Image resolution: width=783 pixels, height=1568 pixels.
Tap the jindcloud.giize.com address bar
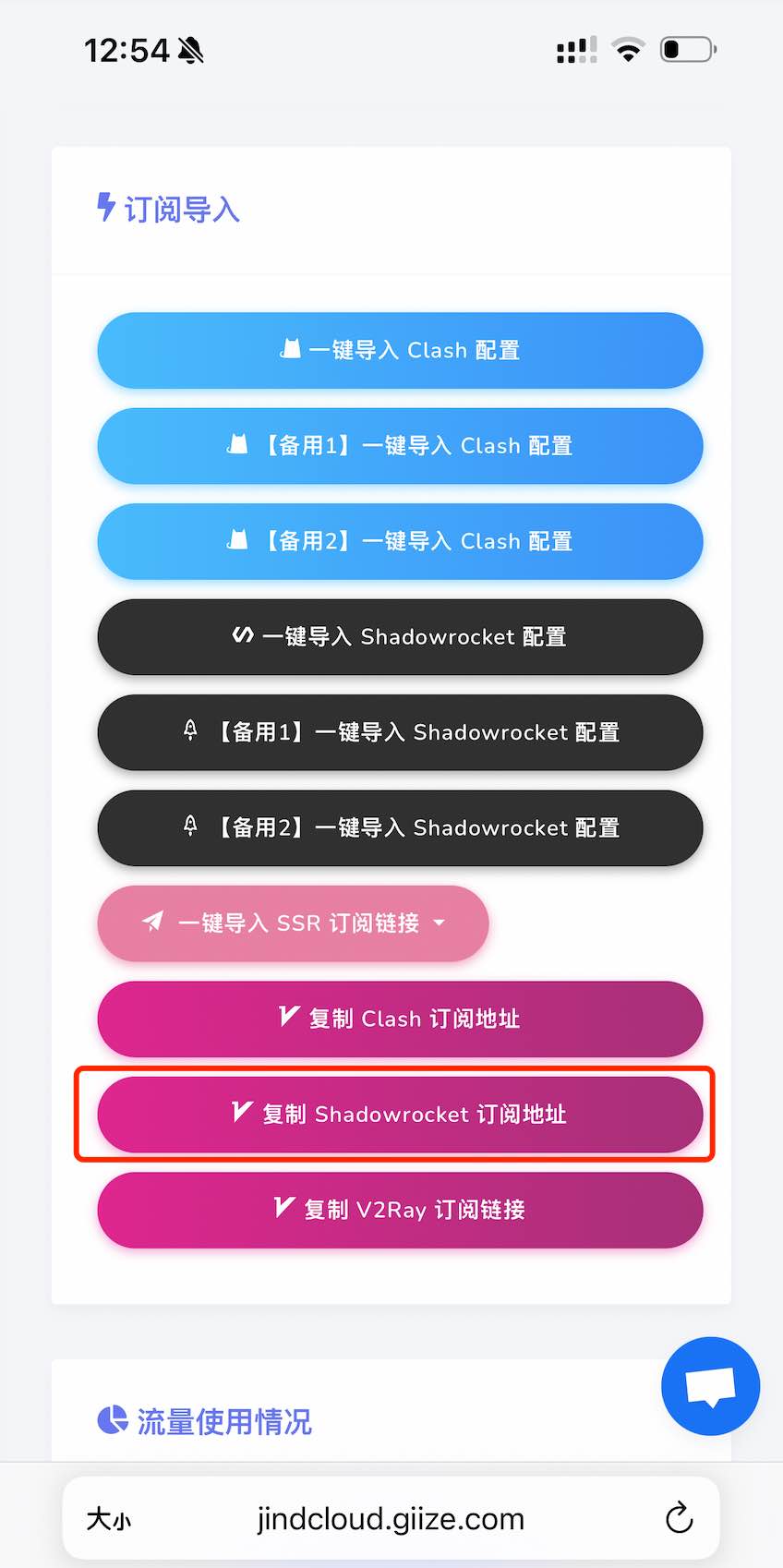pos(391,1519)
